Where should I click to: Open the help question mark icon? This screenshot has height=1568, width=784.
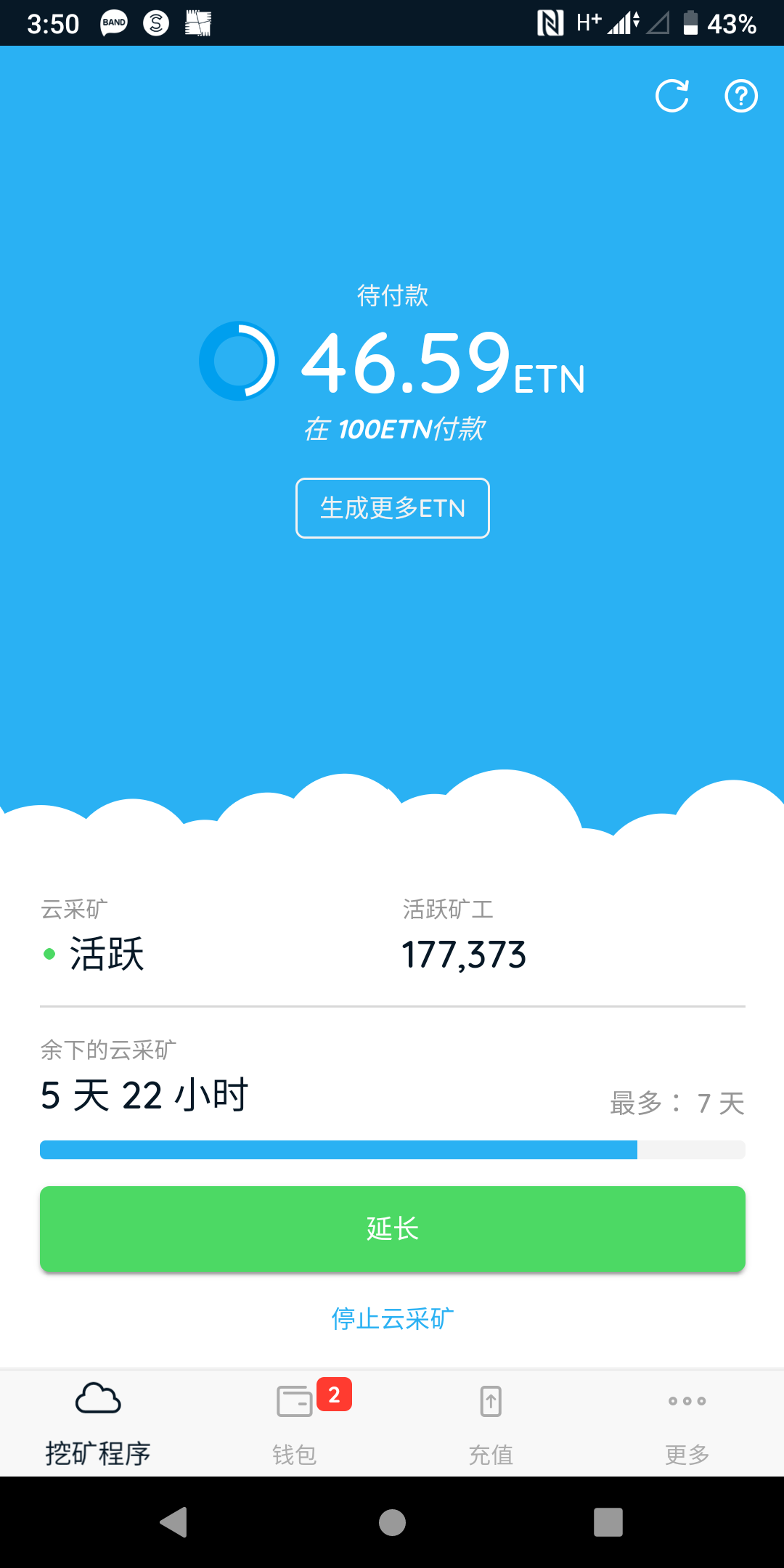click(741, 96)
